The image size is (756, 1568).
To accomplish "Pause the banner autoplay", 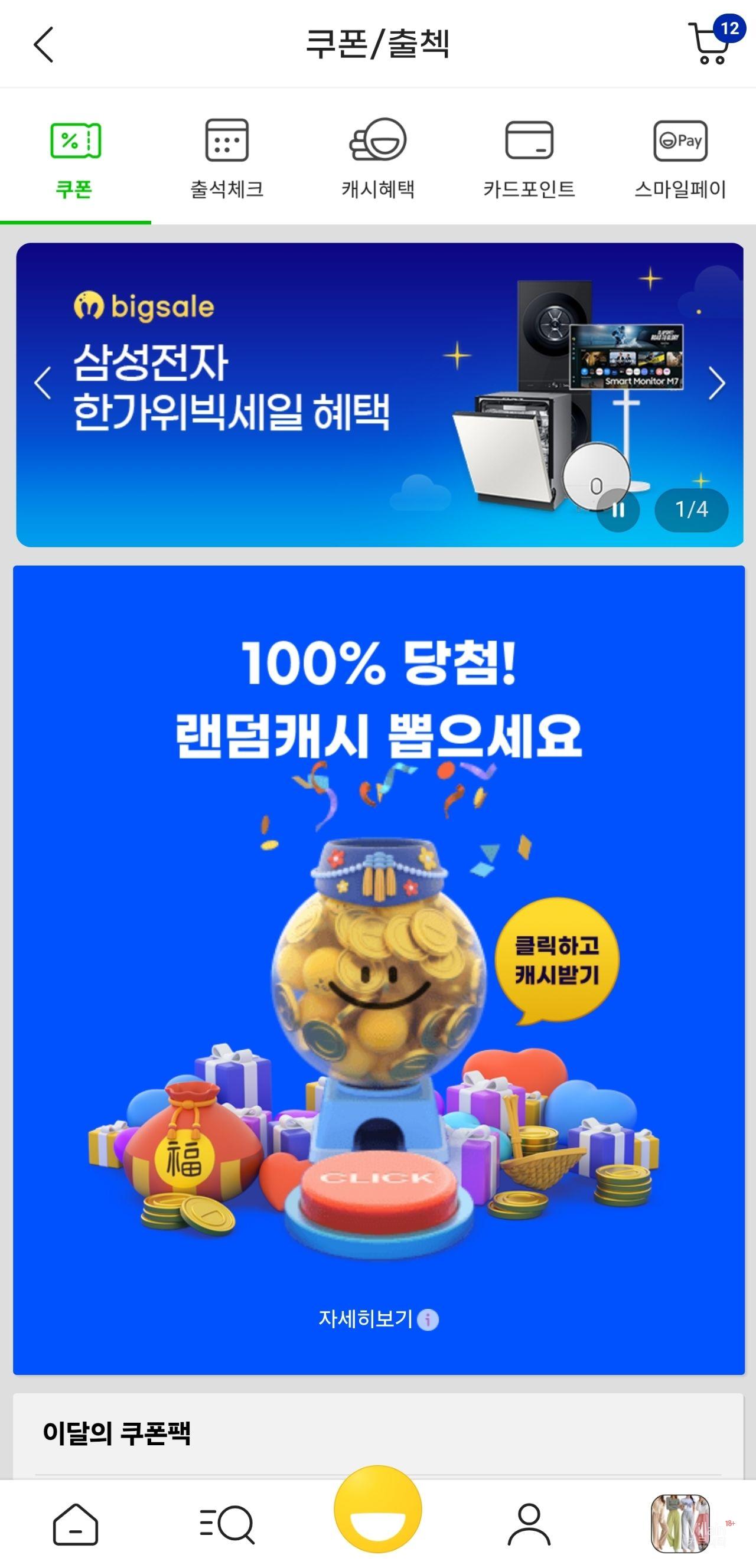I will click(618, 510).
